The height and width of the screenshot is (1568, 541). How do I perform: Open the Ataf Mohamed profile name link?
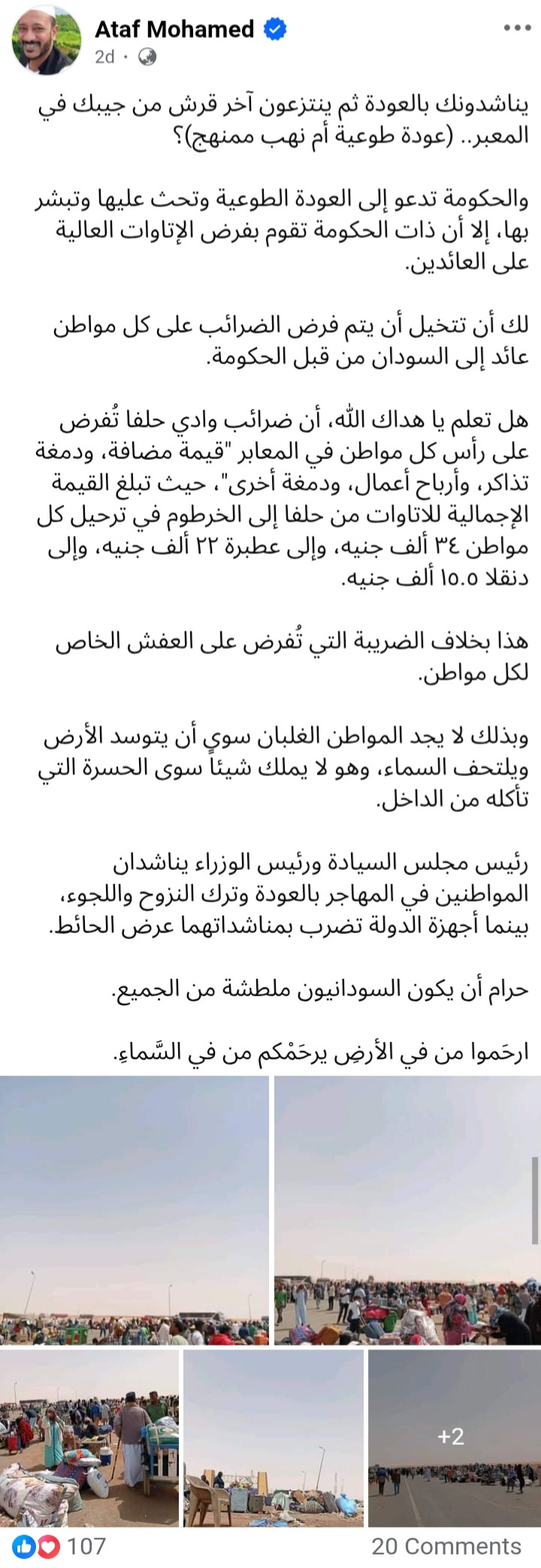coord(174,29)
